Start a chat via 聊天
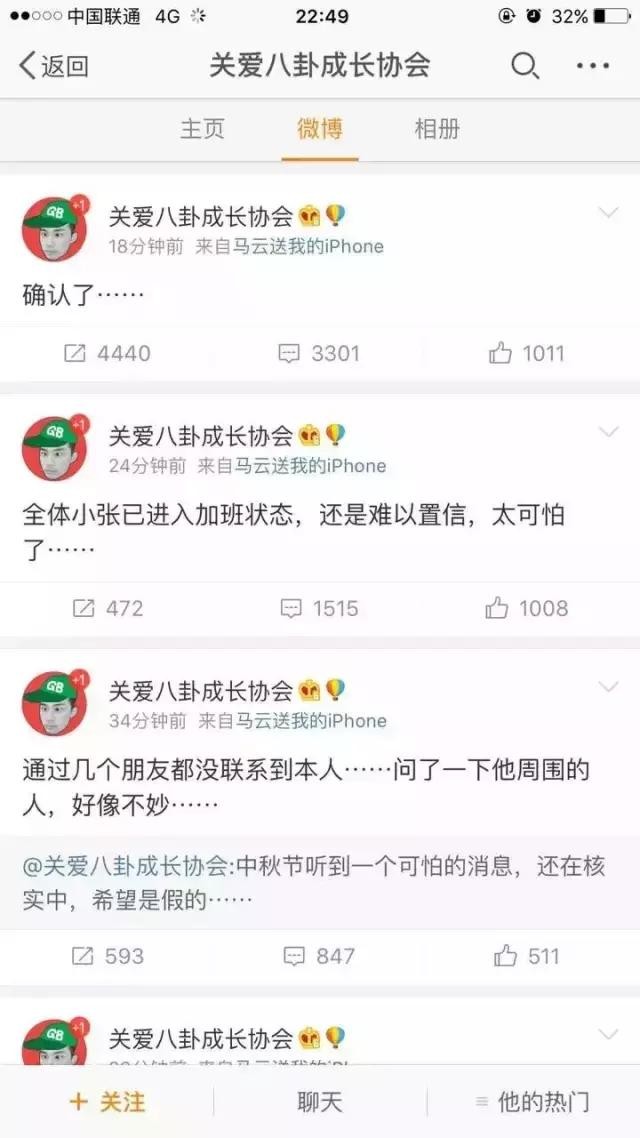 [320, 1102]
